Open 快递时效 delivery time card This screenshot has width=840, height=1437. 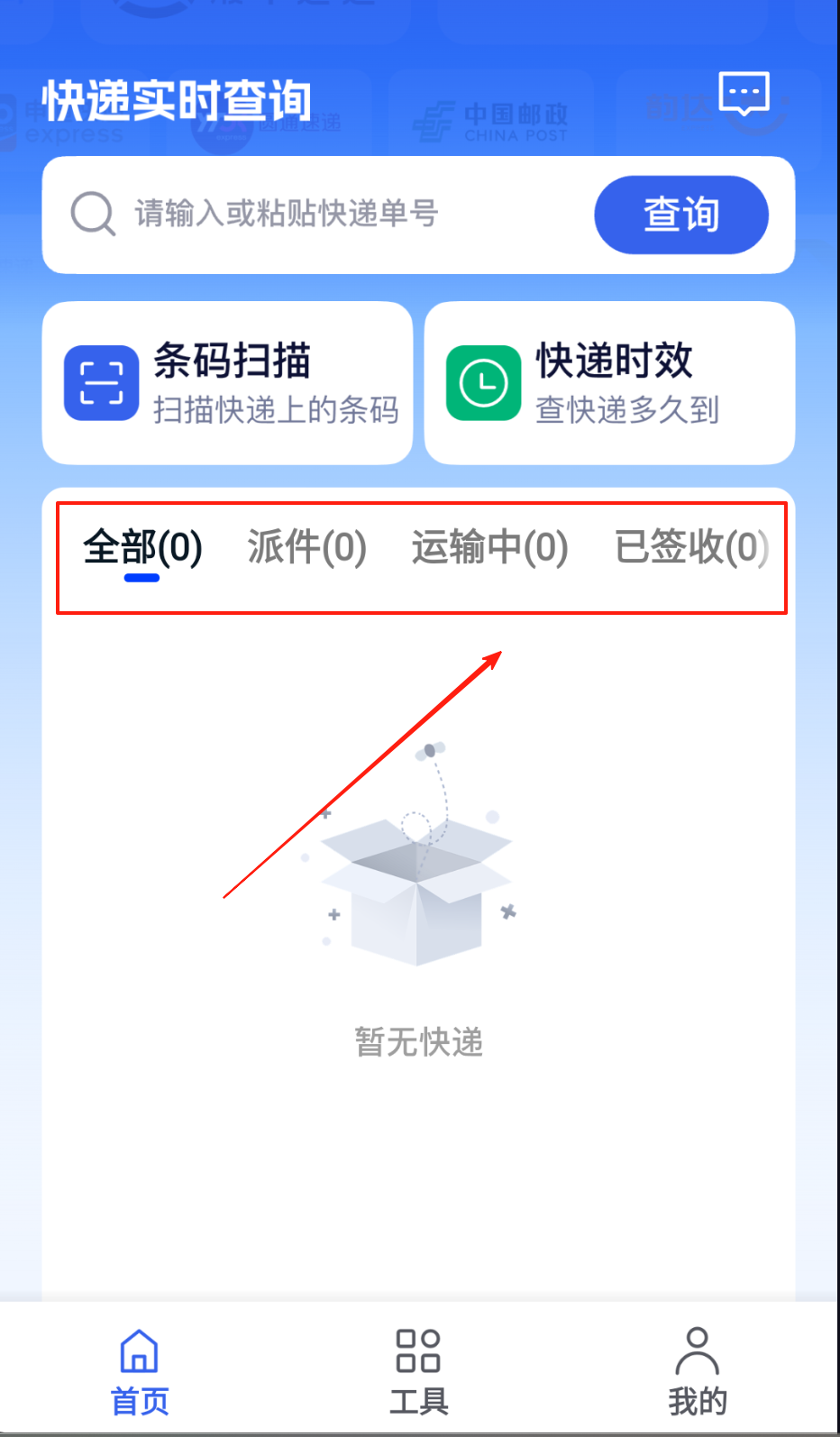609,383
